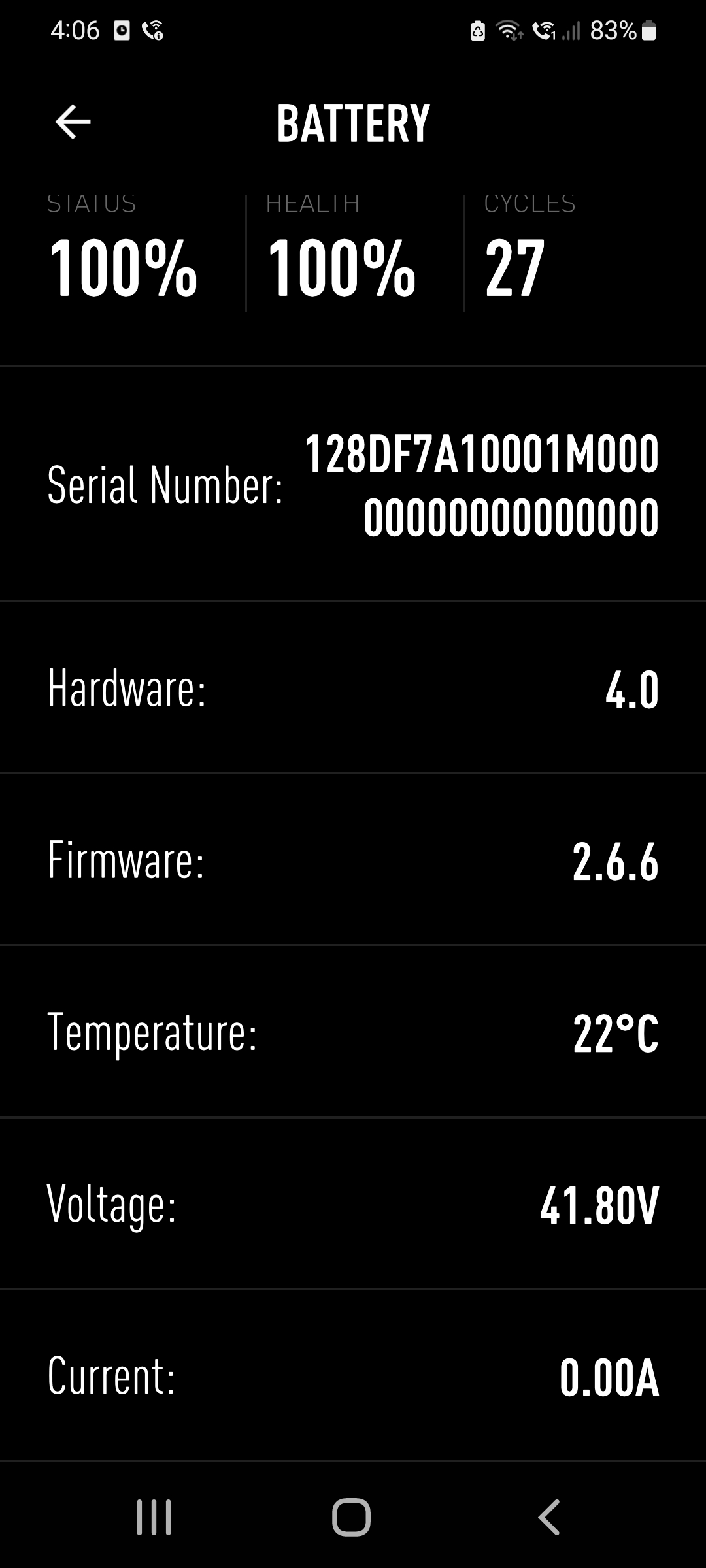Screen dimensions: 706x1568
Task: Go back from the Battery screen
Action: coord(73,122)
